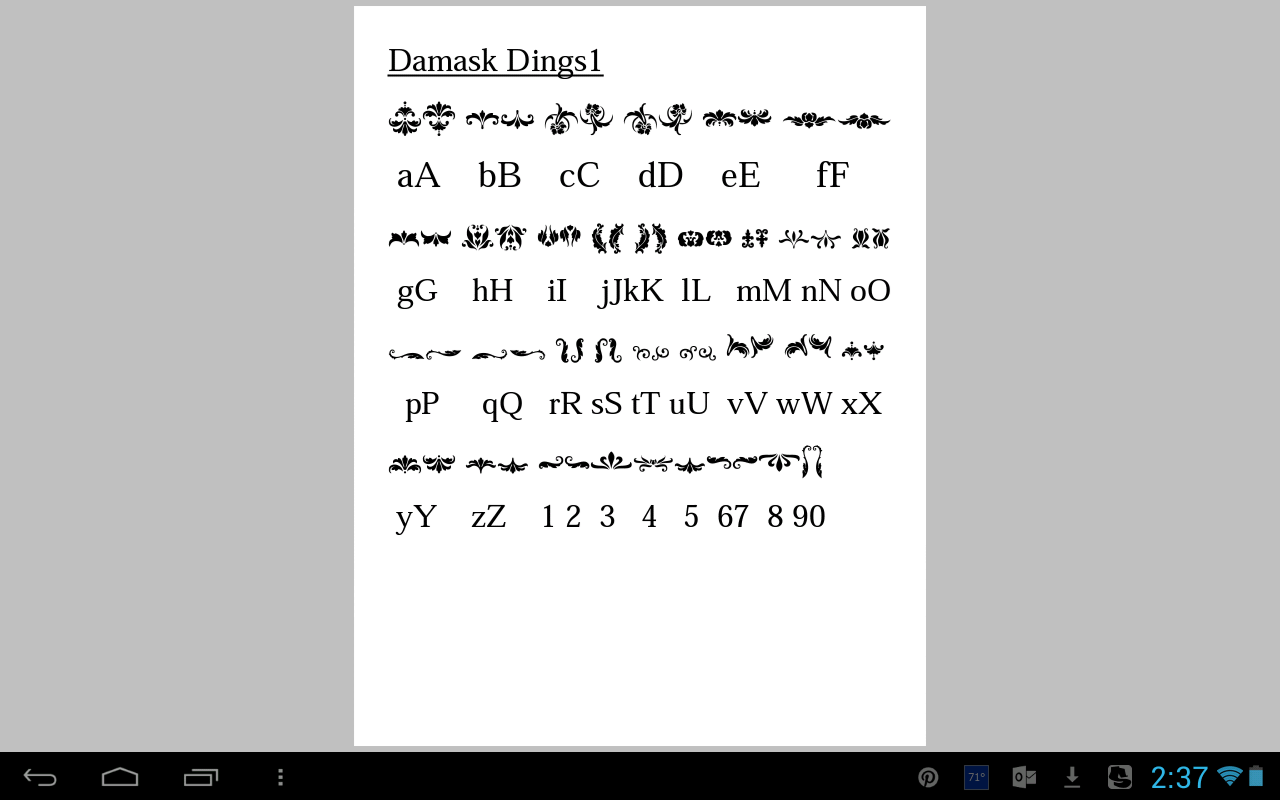Open the overflow menu in navigation bar

(x=280, y=777)
